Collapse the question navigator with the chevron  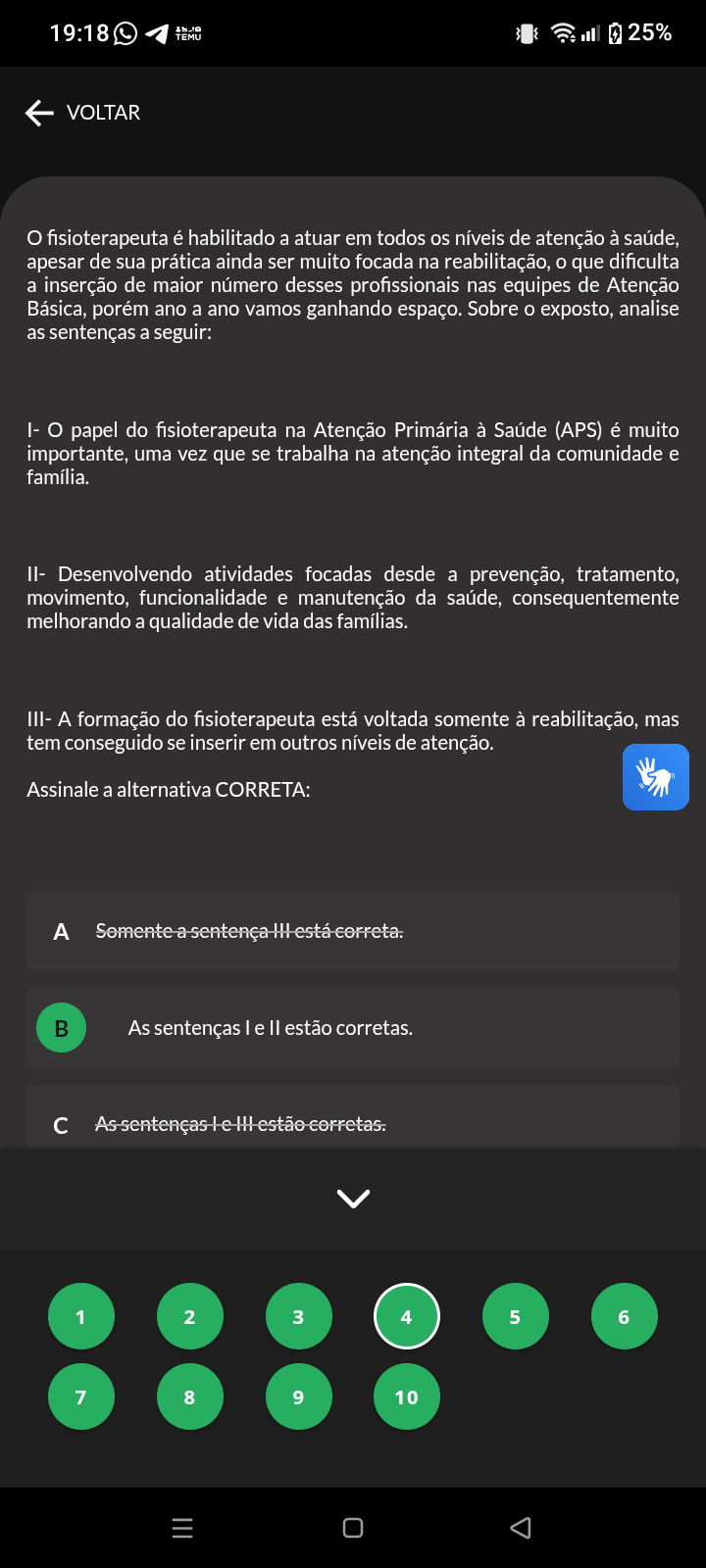tap(353, 1198)
